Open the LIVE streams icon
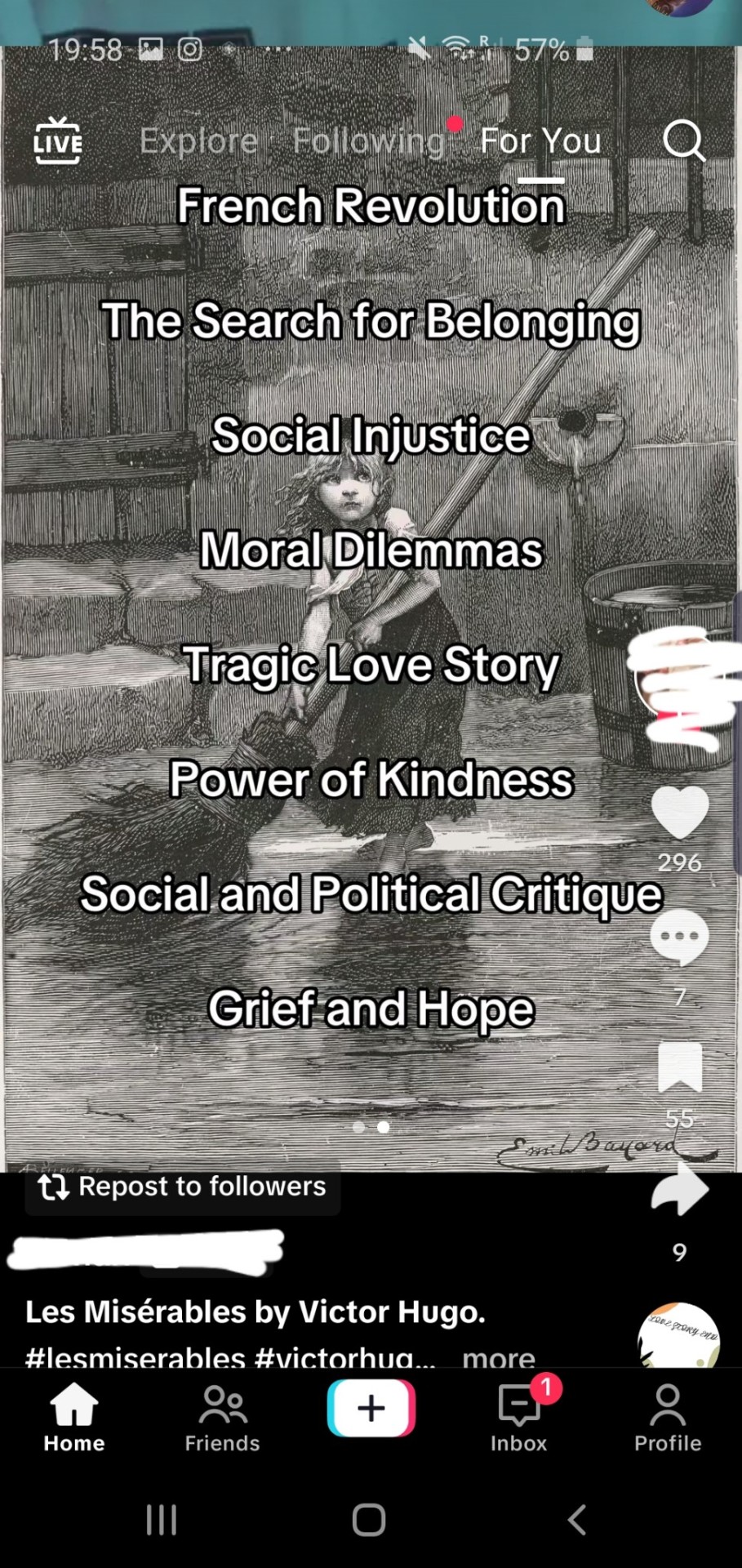 tap(57, 140)
